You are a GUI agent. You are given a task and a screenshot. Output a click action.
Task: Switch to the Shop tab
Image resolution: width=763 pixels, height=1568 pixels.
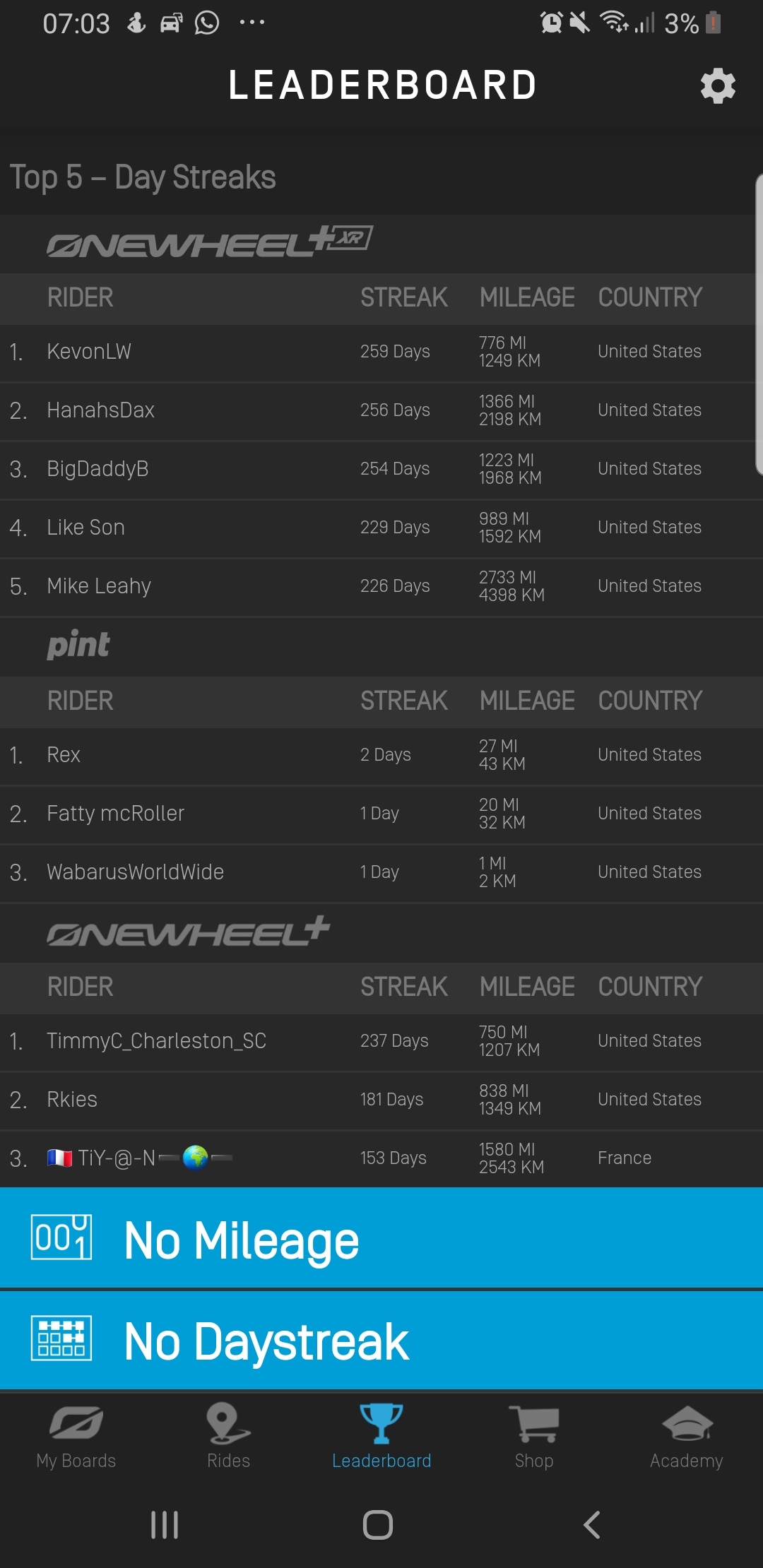533,1441
